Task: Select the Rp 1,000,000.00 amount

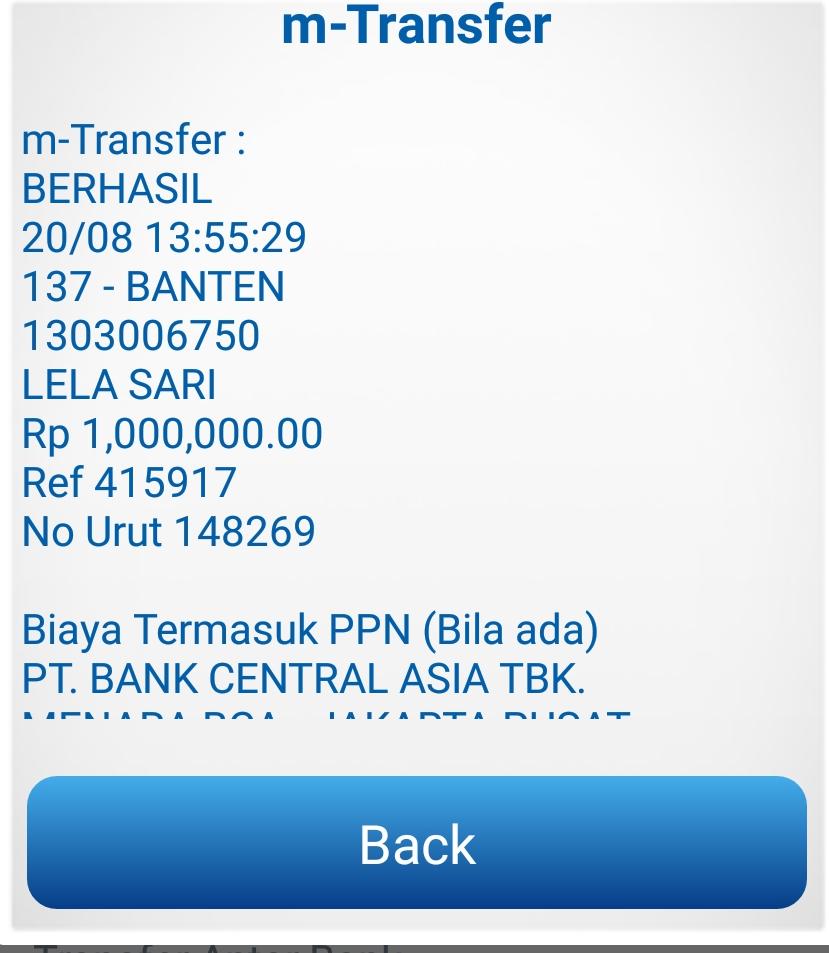Action: coord(171,433)
